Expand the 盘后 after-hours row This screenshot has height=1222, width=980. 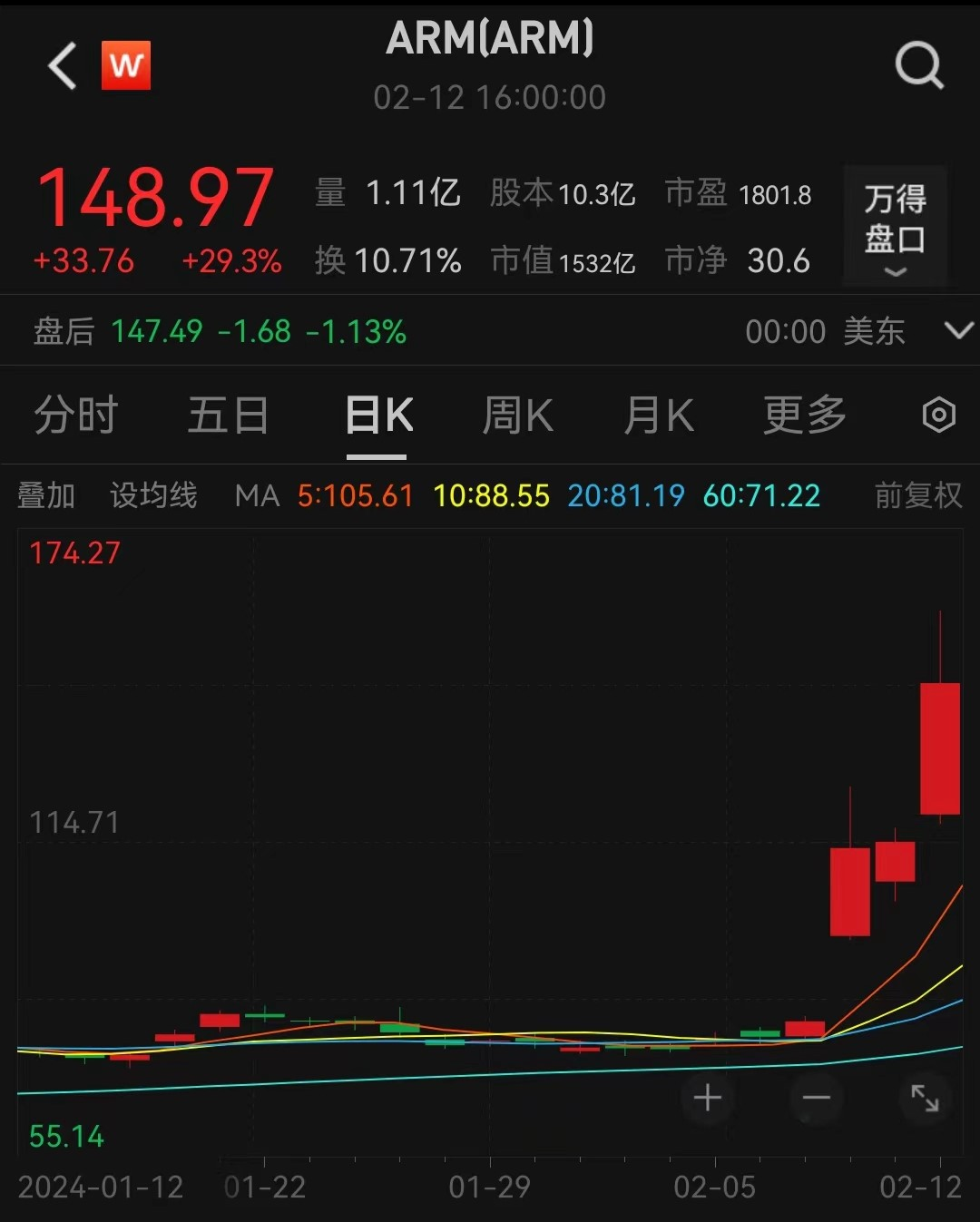point(958,330)
